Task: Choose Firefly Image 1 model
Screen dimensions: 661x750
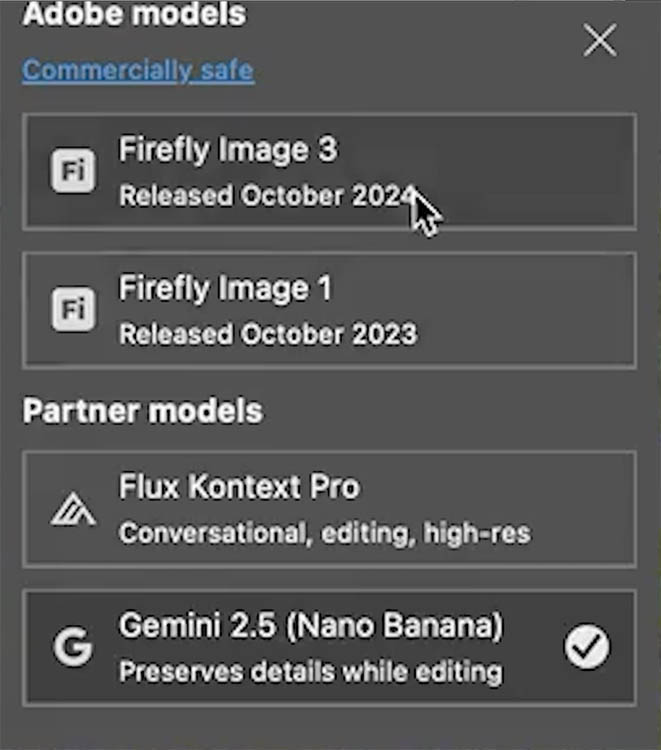Action: point(328,310)
